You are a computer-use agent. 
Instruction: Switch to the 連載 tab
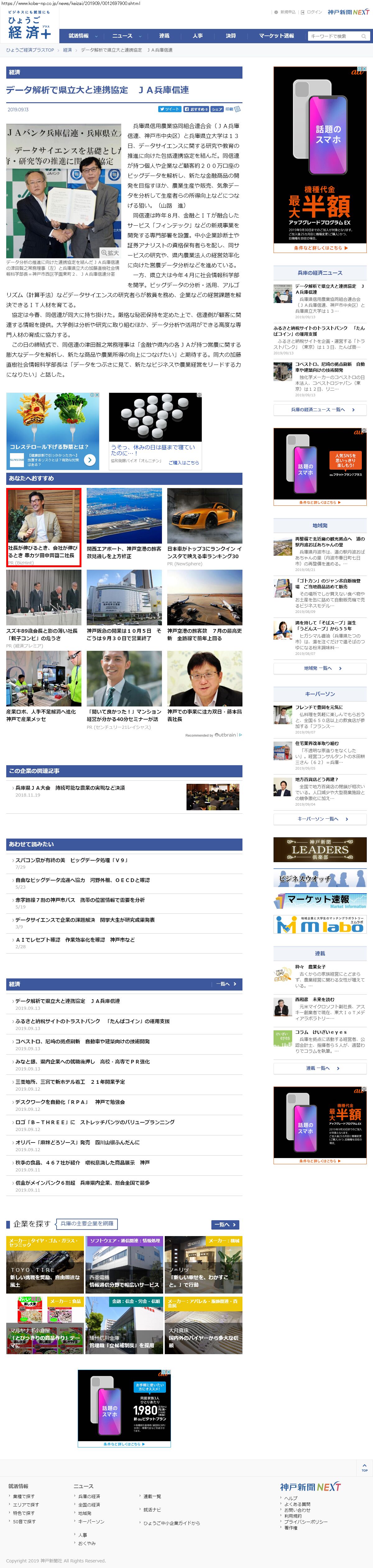tap(164, 36)
